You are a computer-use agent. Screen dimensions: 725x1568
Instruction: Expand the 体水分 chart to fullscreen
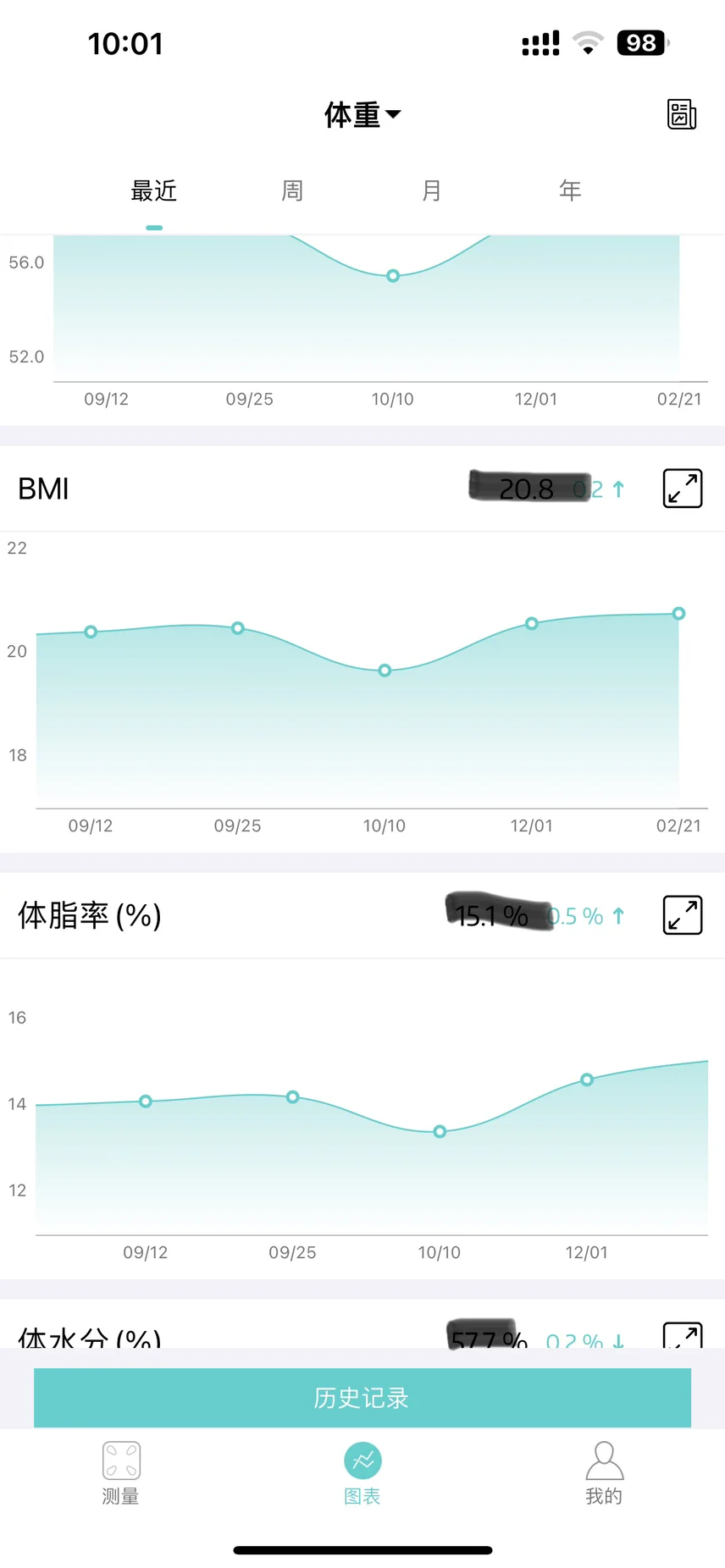[x=683, y=1336]
